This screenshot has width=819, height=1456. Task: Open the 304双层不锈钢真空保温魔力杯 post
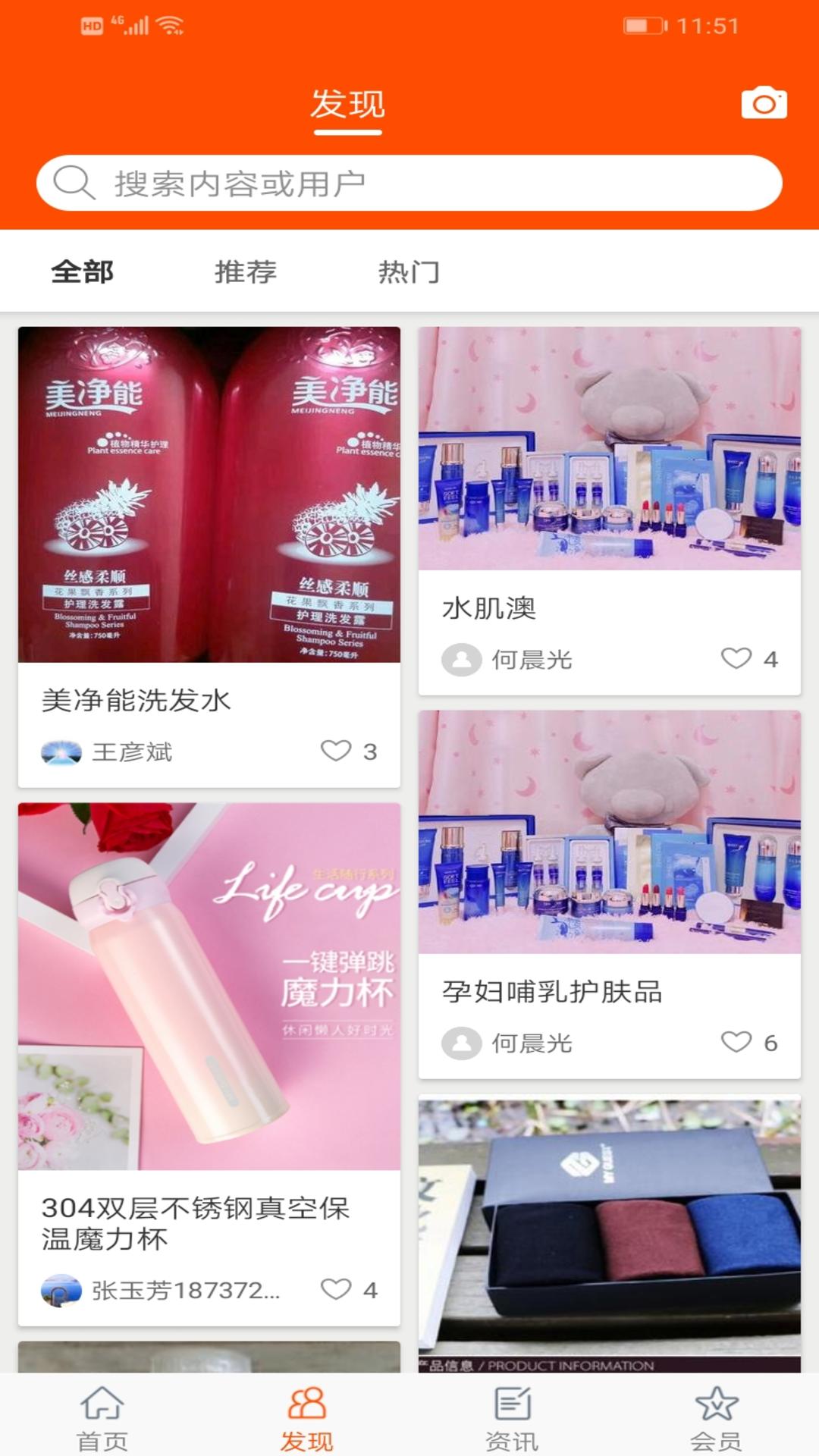tap(209, 986)
